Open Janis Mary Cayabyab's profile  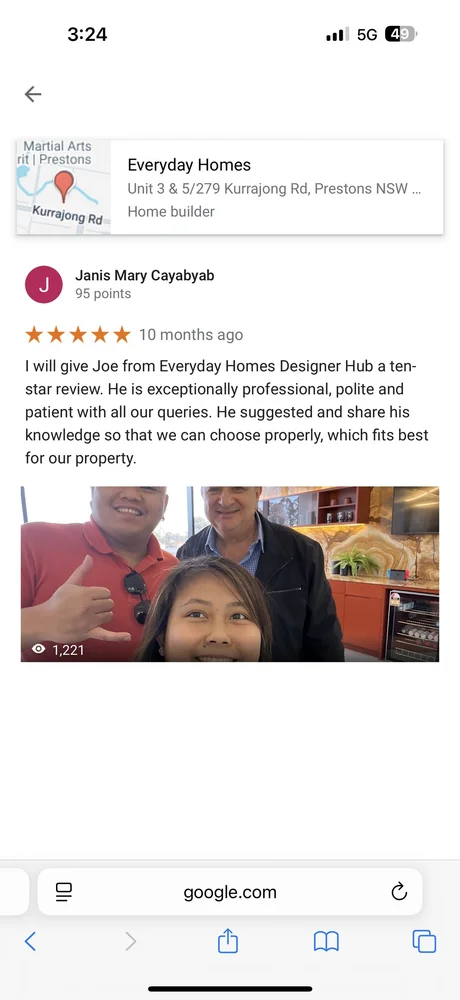click(x=145, y=276)
